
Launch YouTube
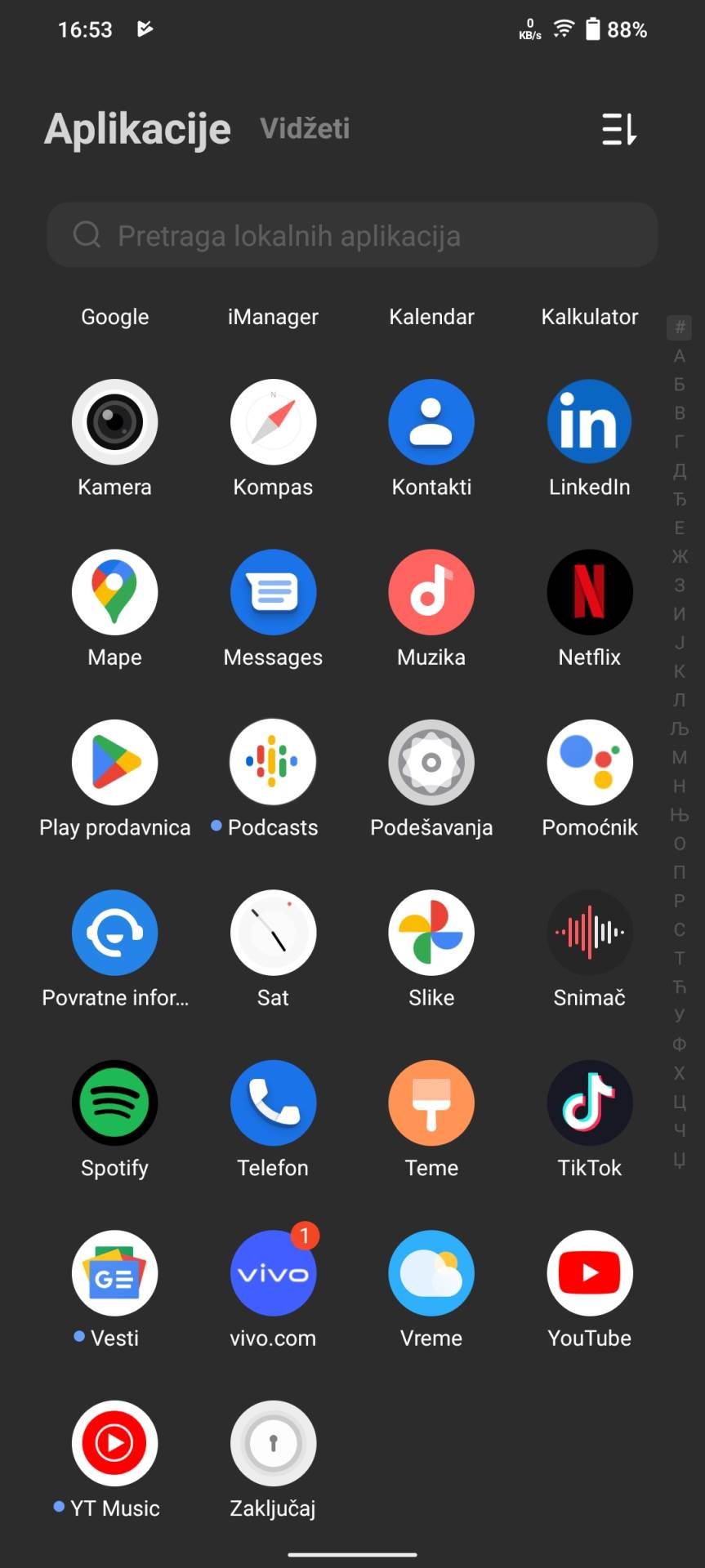pos(590,1272)
